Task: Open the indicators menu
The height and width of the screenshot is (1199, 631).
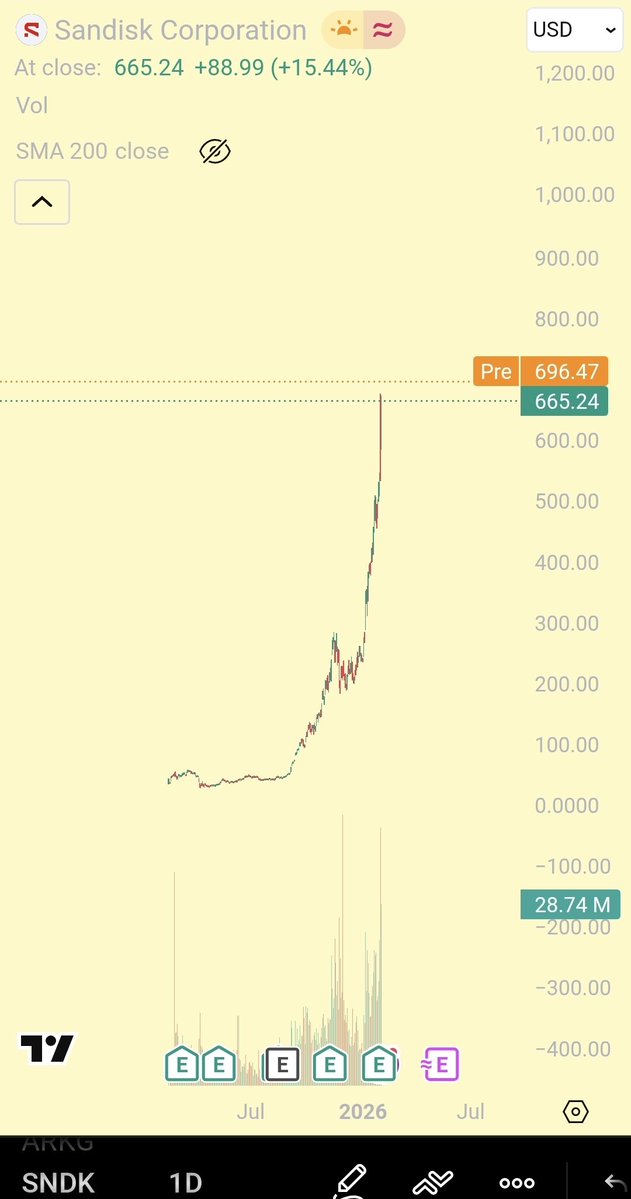Action: pyautogui.click(x=433, y=1182)
